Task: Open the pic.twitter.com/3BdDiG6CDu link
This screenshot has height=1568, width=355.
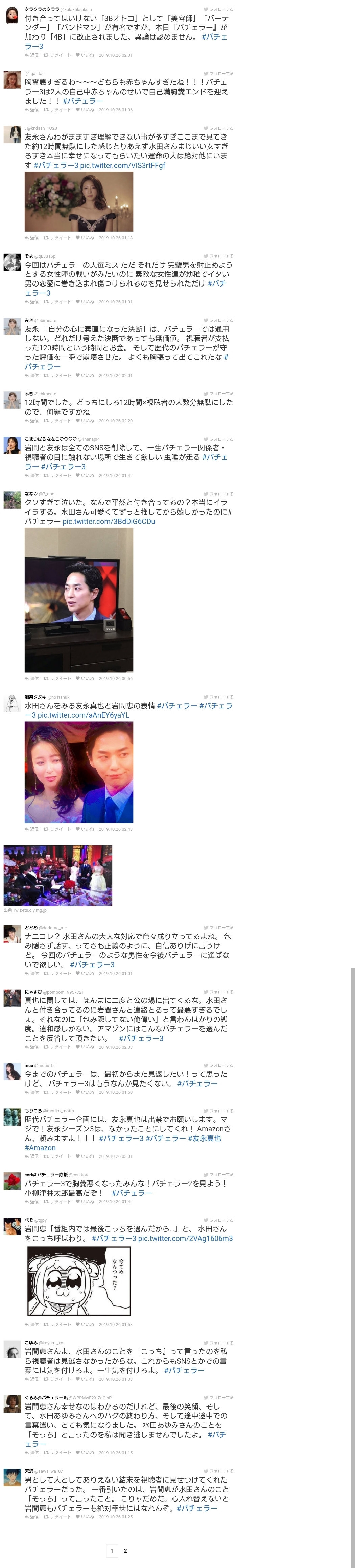Action: pos(109,522)
